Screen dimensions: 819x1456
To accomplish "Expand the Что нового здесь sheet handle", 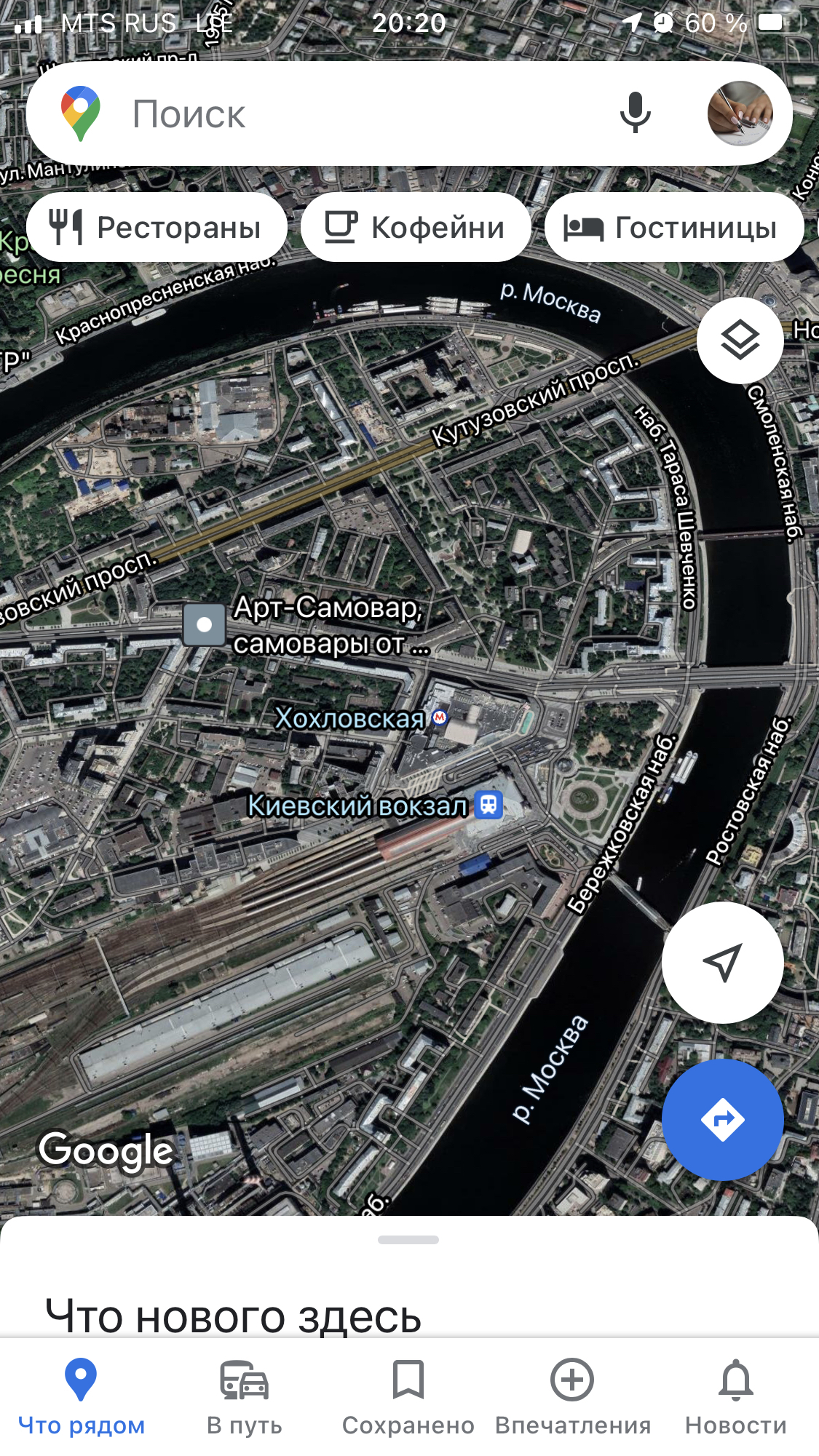I will pos(408,1240).
